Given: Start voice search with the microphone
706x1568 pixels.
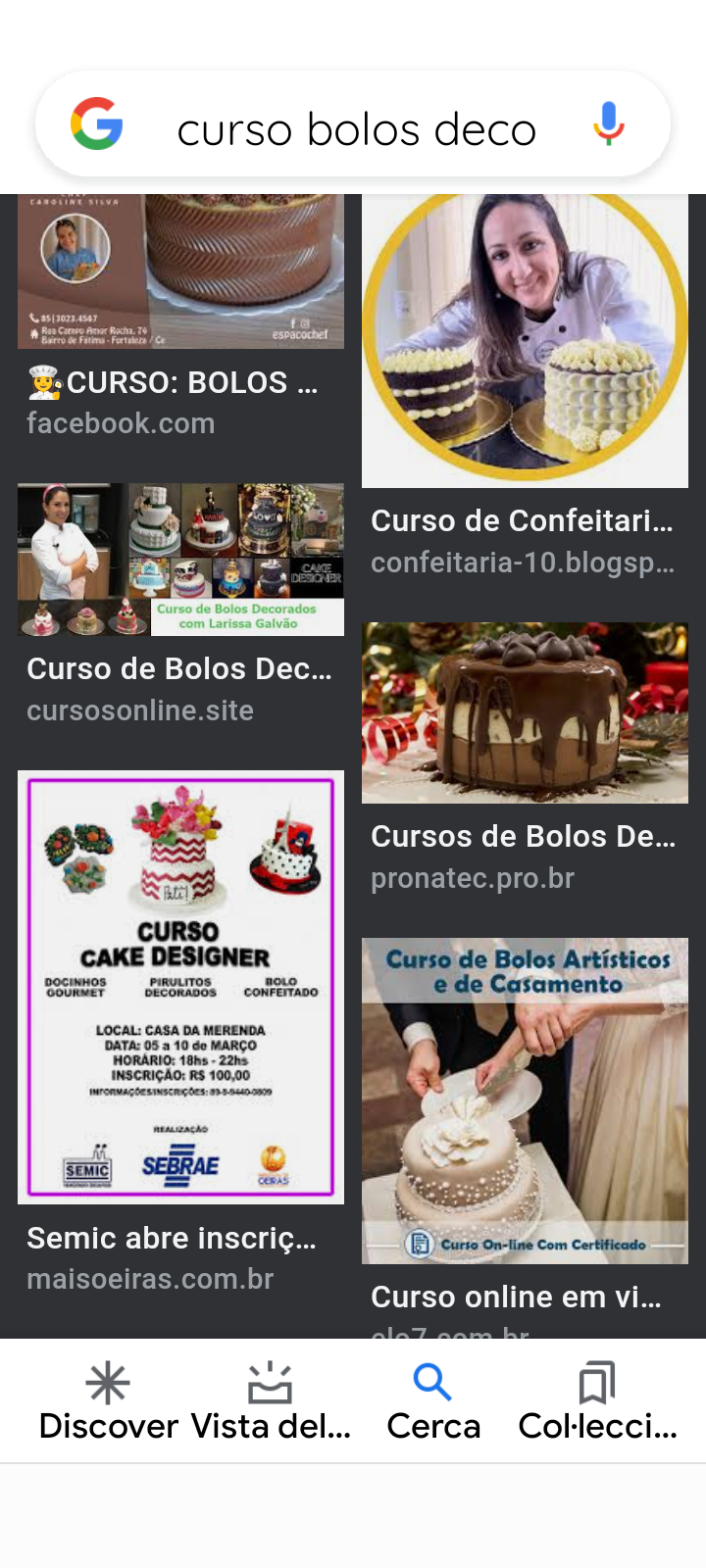Looking at the screenshot, I should pos(608,124).
